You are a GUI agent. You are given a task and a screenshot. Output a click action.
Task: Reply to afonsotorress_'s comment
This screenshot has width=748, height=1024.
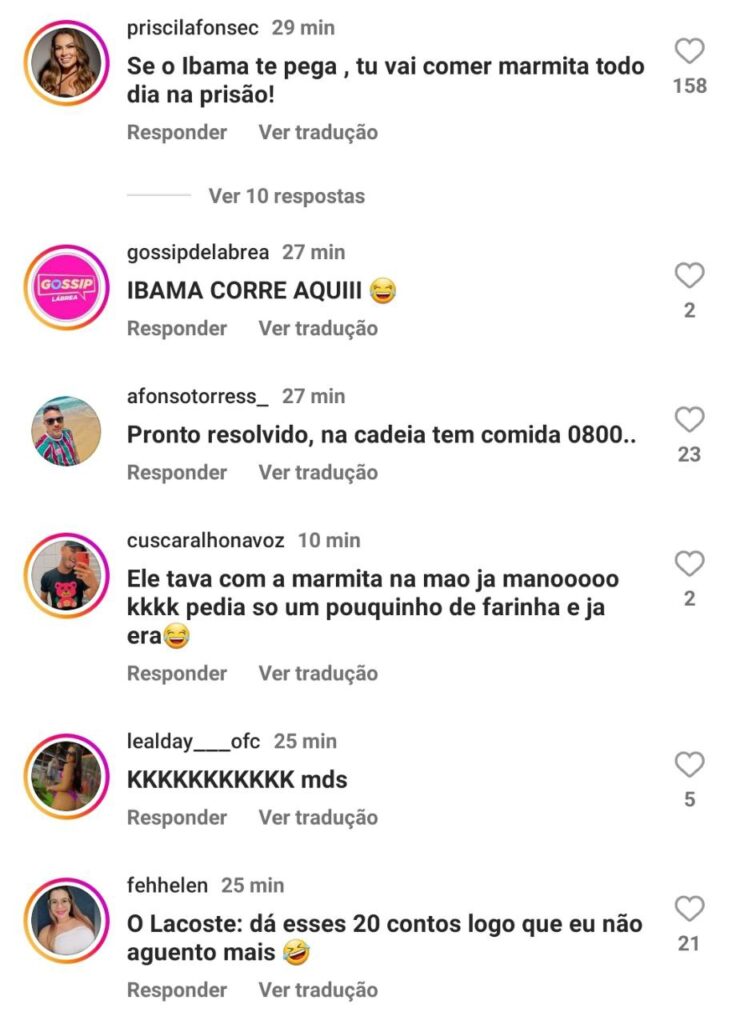[177, 472]
